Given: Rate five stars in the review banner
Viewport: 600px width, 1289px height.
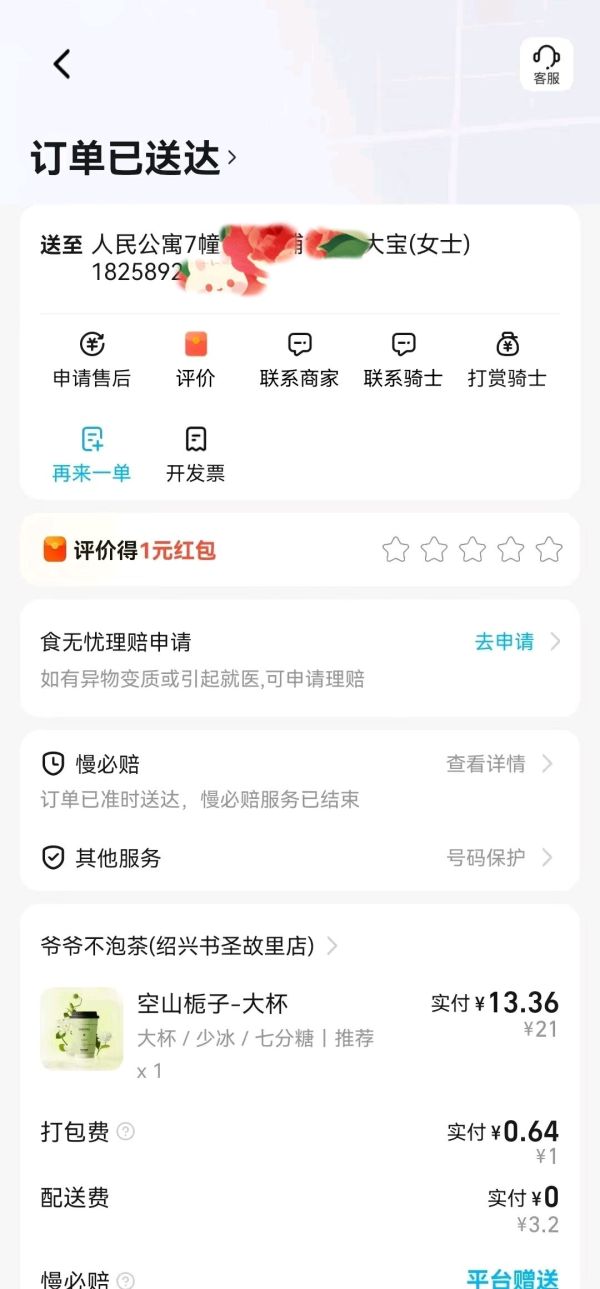Looking at the screenshot, I should coord(549,549).
